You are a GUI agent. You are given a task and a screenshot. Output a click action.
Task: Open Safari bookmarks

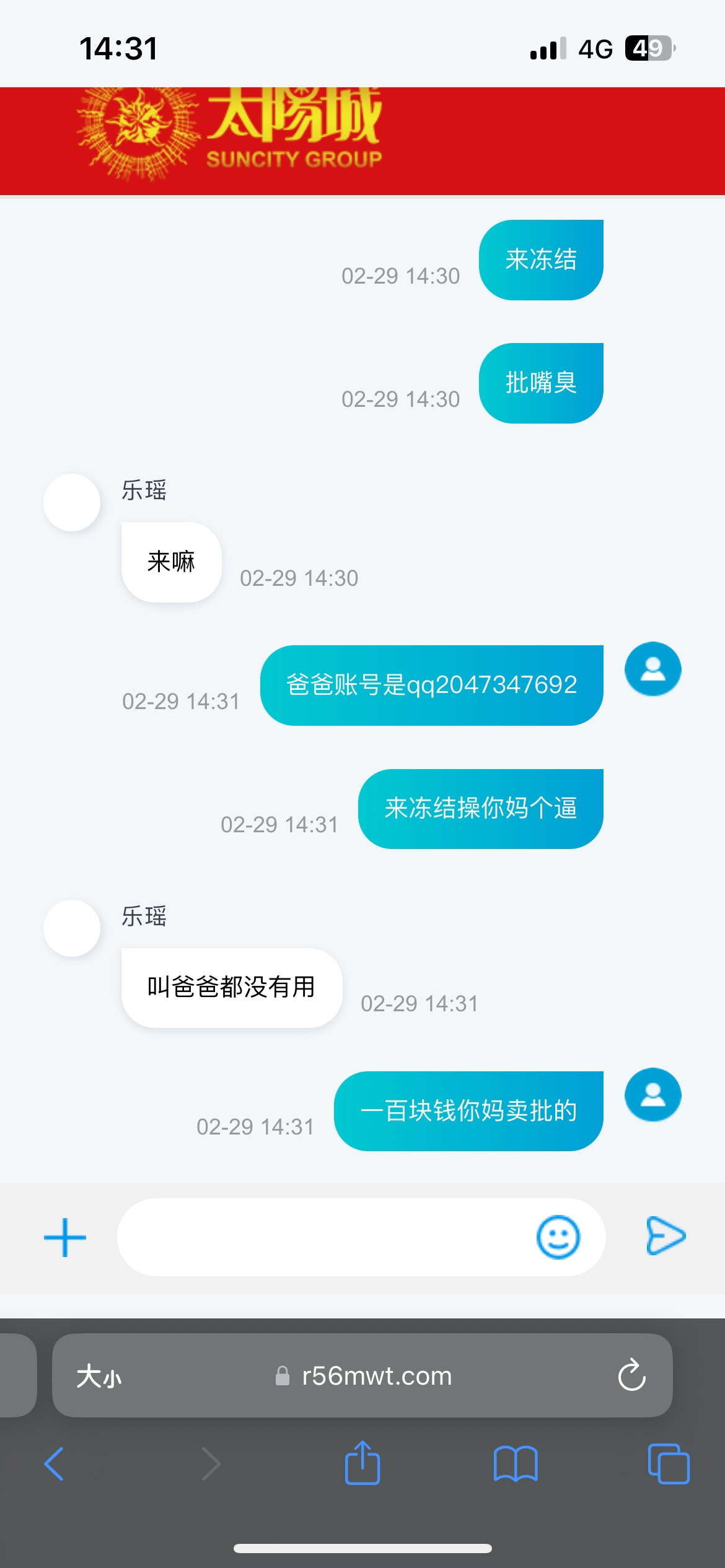(516, 1464)
